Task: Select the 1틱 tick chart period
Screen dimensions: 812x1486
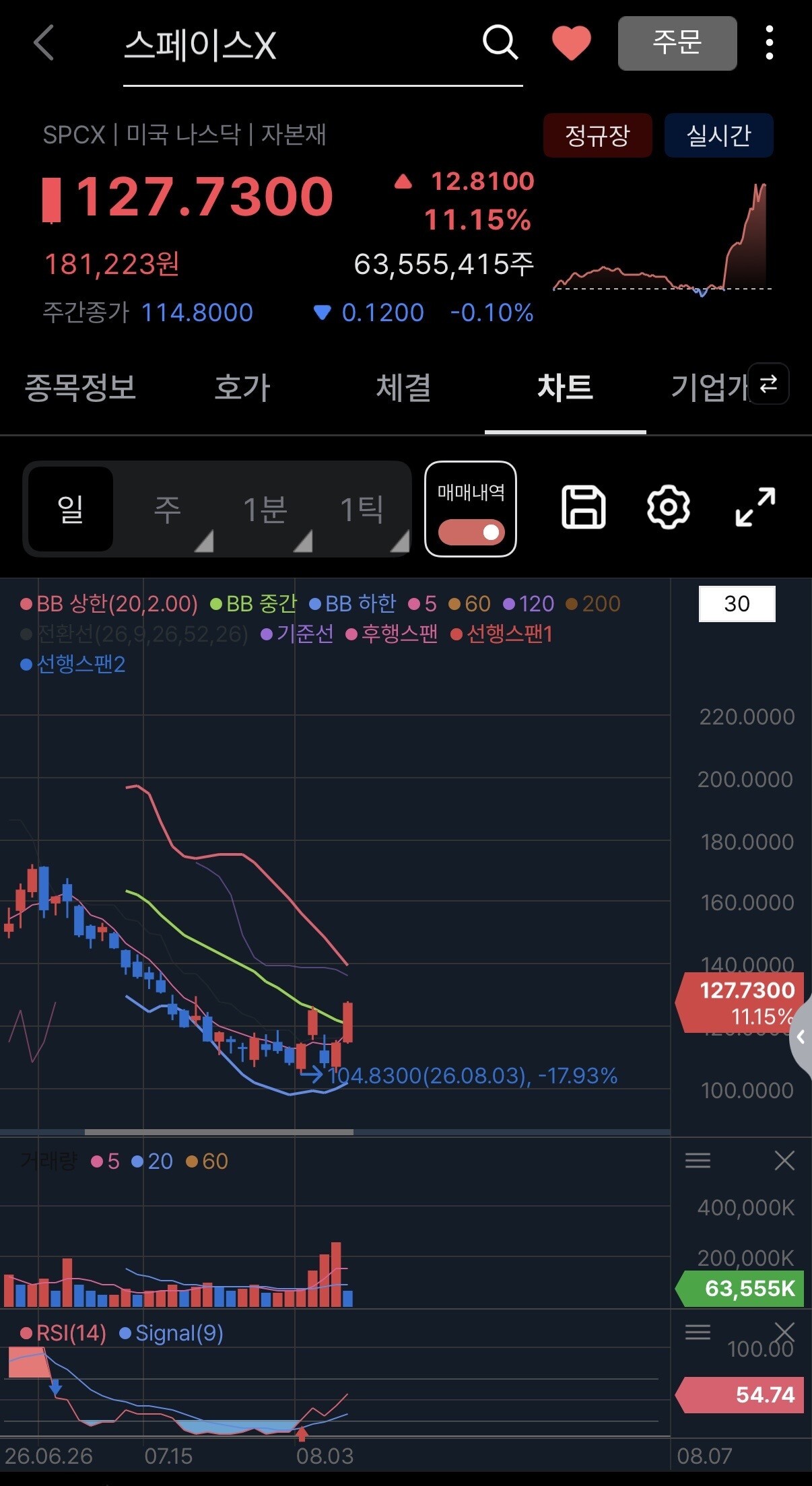Action: point(362,509)
